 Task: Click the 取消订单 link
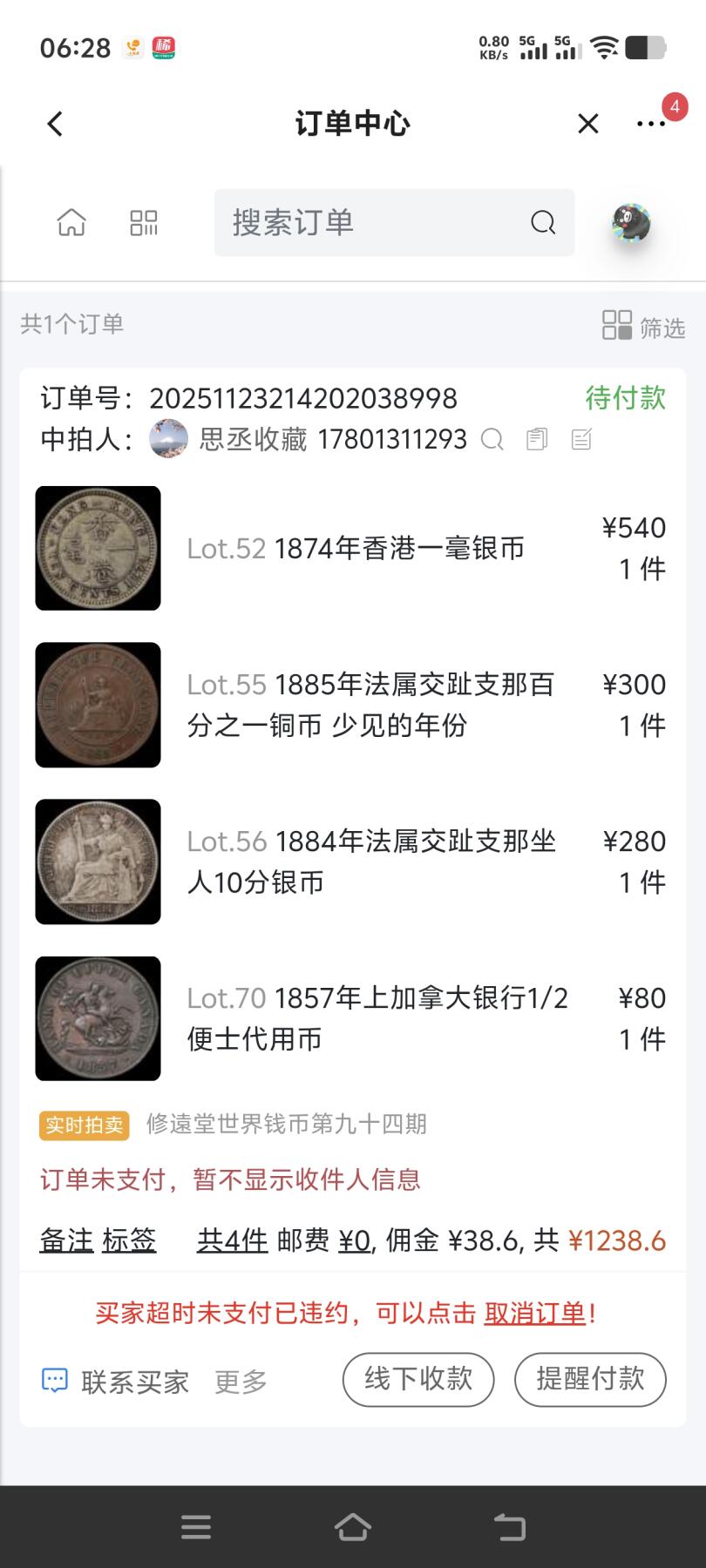(534, 1313)
